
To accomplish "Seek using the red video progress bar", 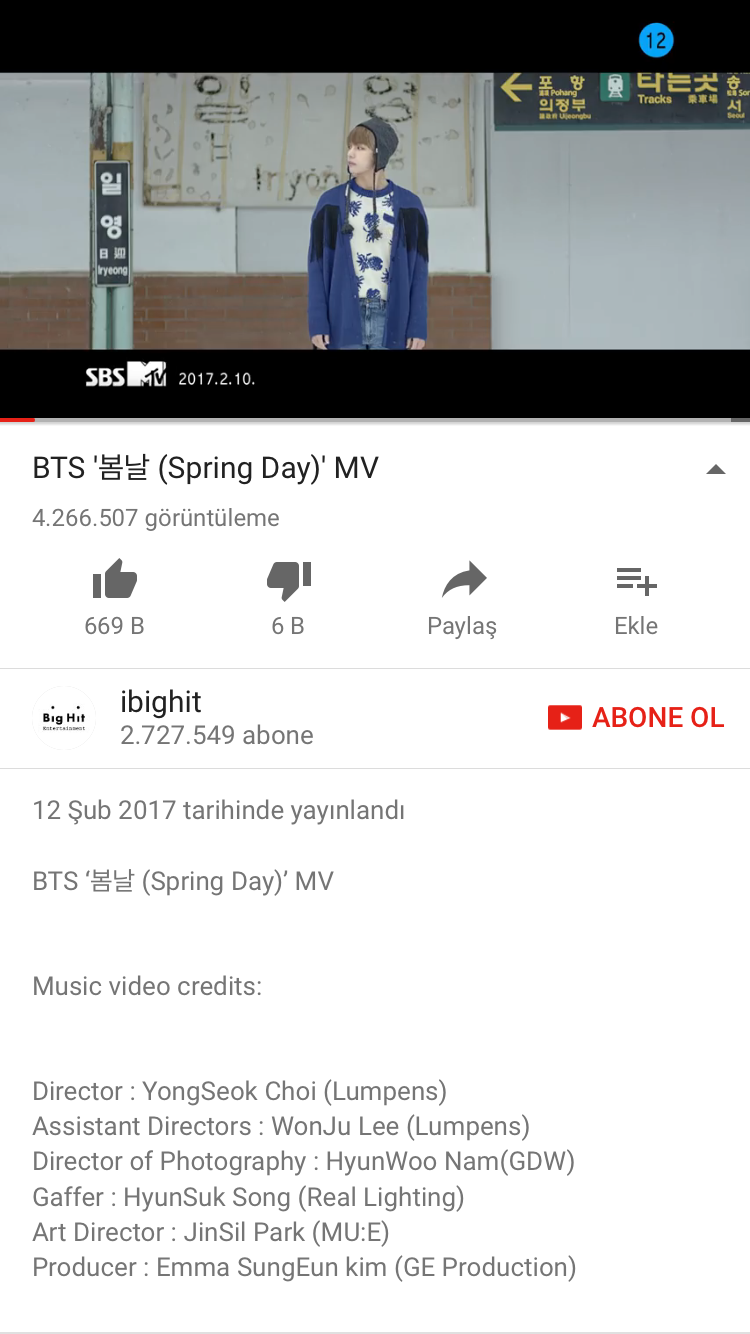I will pyautogui.click(x=18, y=419).
